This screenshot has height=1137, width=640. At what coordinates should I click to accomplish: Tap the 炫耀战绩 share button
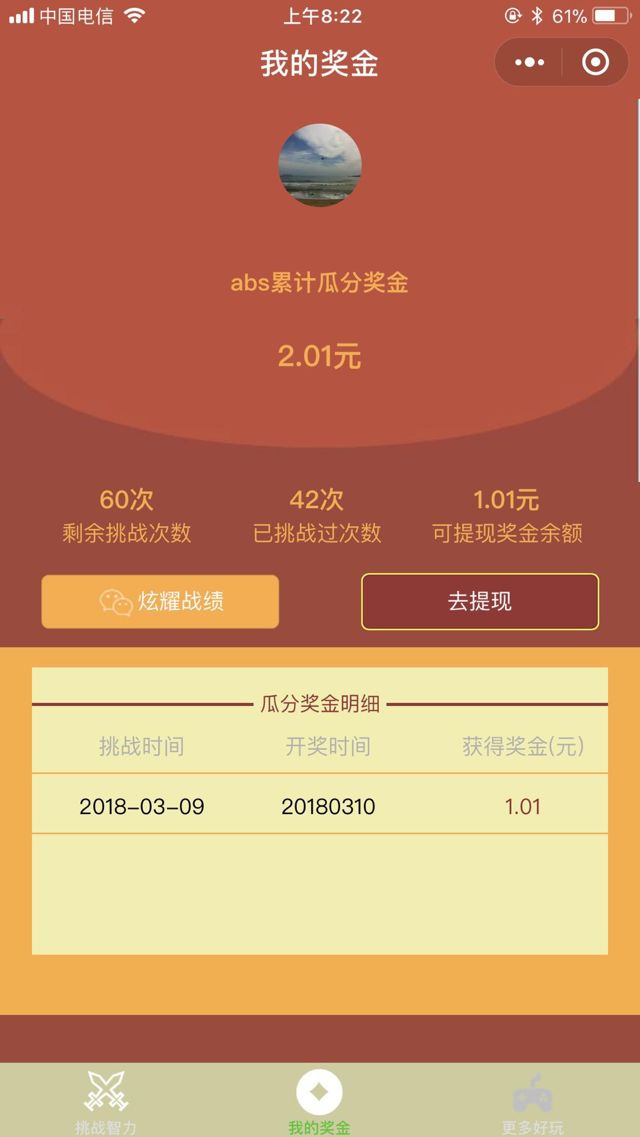click(160, 601)
